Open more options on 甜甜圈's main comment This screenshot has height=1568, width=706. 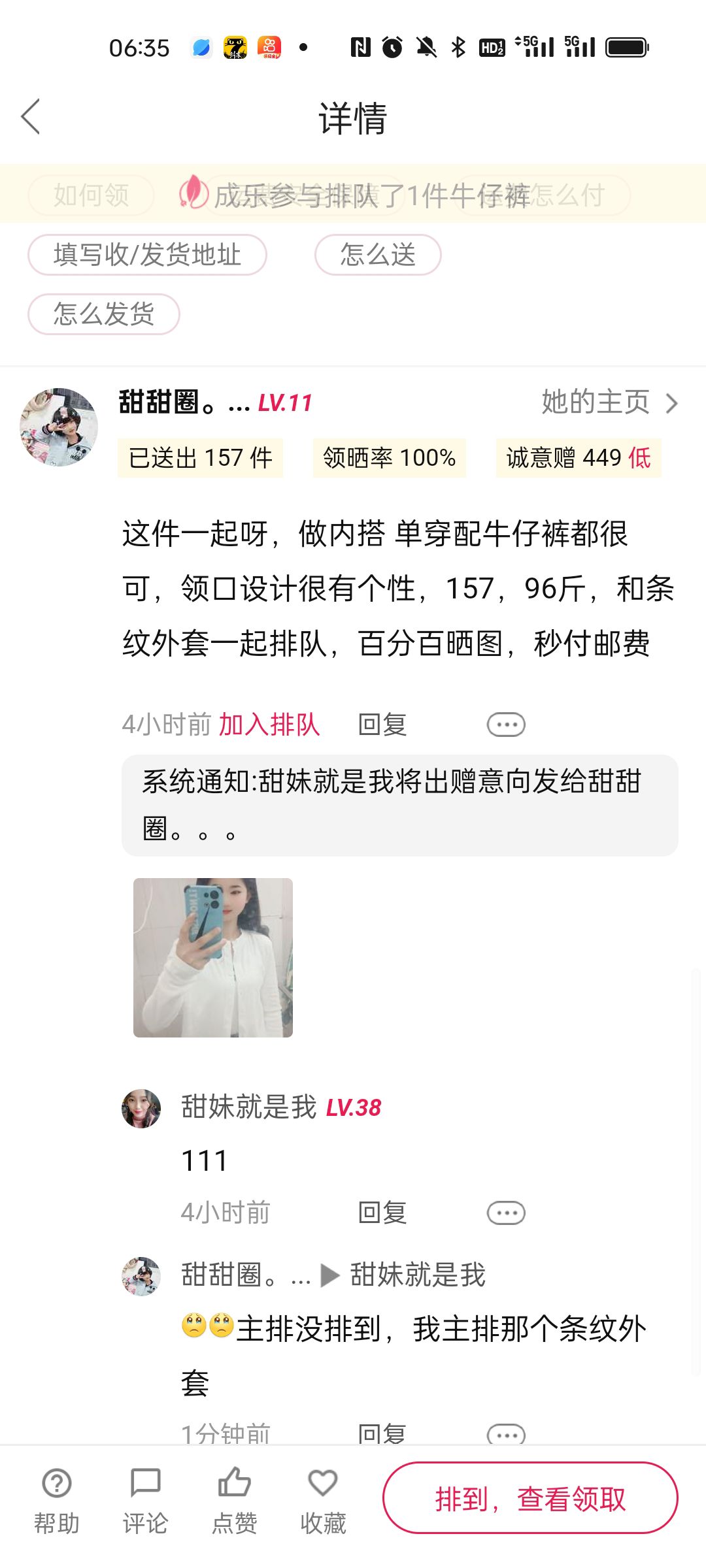click(x=506, y=725)
